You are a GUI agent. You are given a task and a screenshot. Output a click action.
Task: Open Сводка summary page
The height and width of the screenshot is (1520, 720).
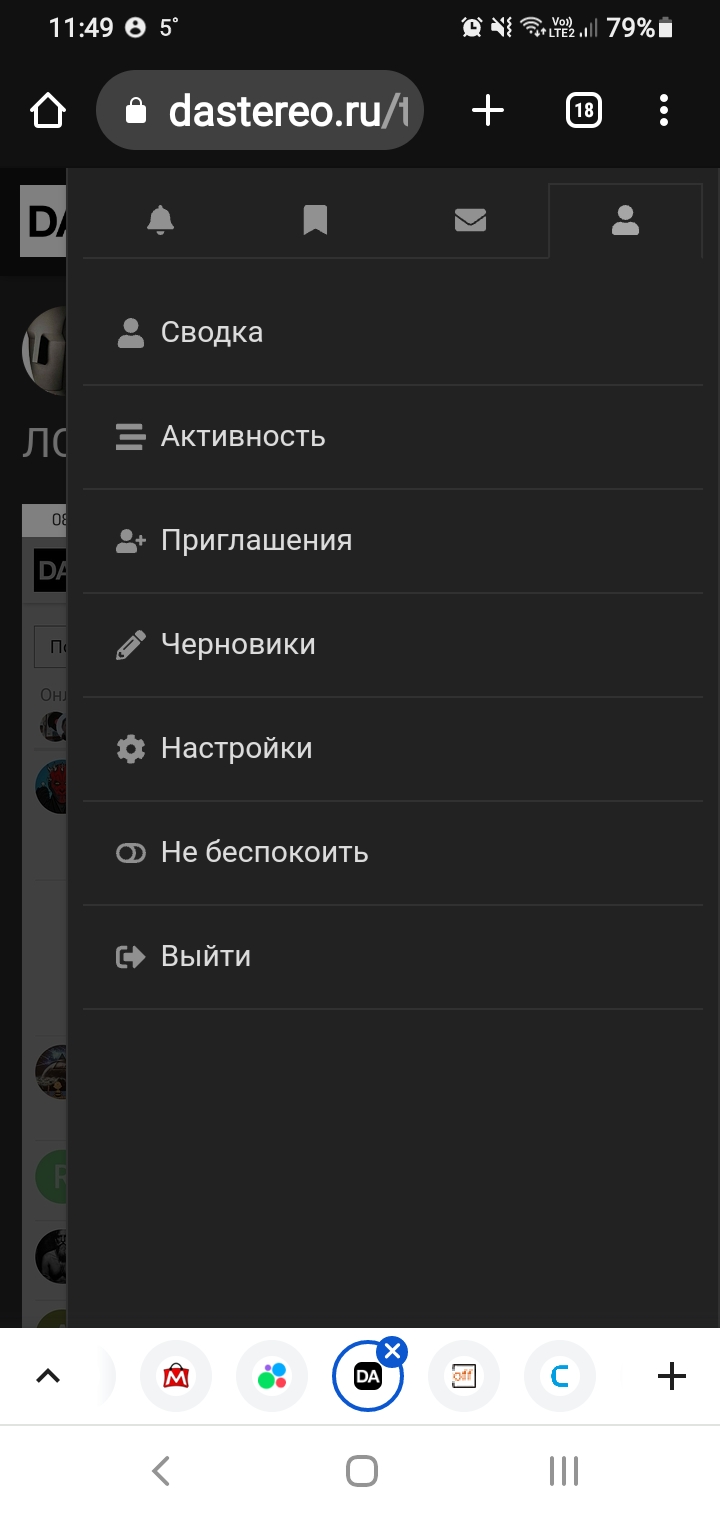[x=211, y=333]
